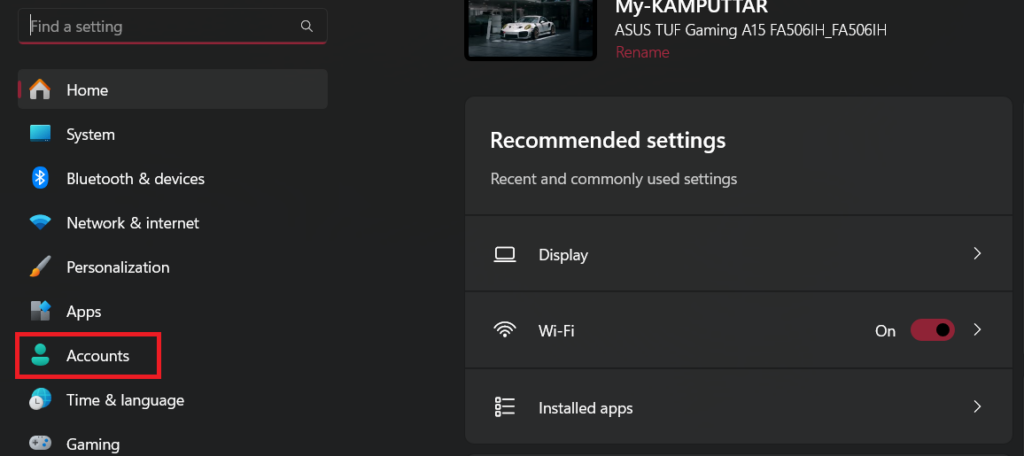Open the Apps section

click(x=84, y=312)
